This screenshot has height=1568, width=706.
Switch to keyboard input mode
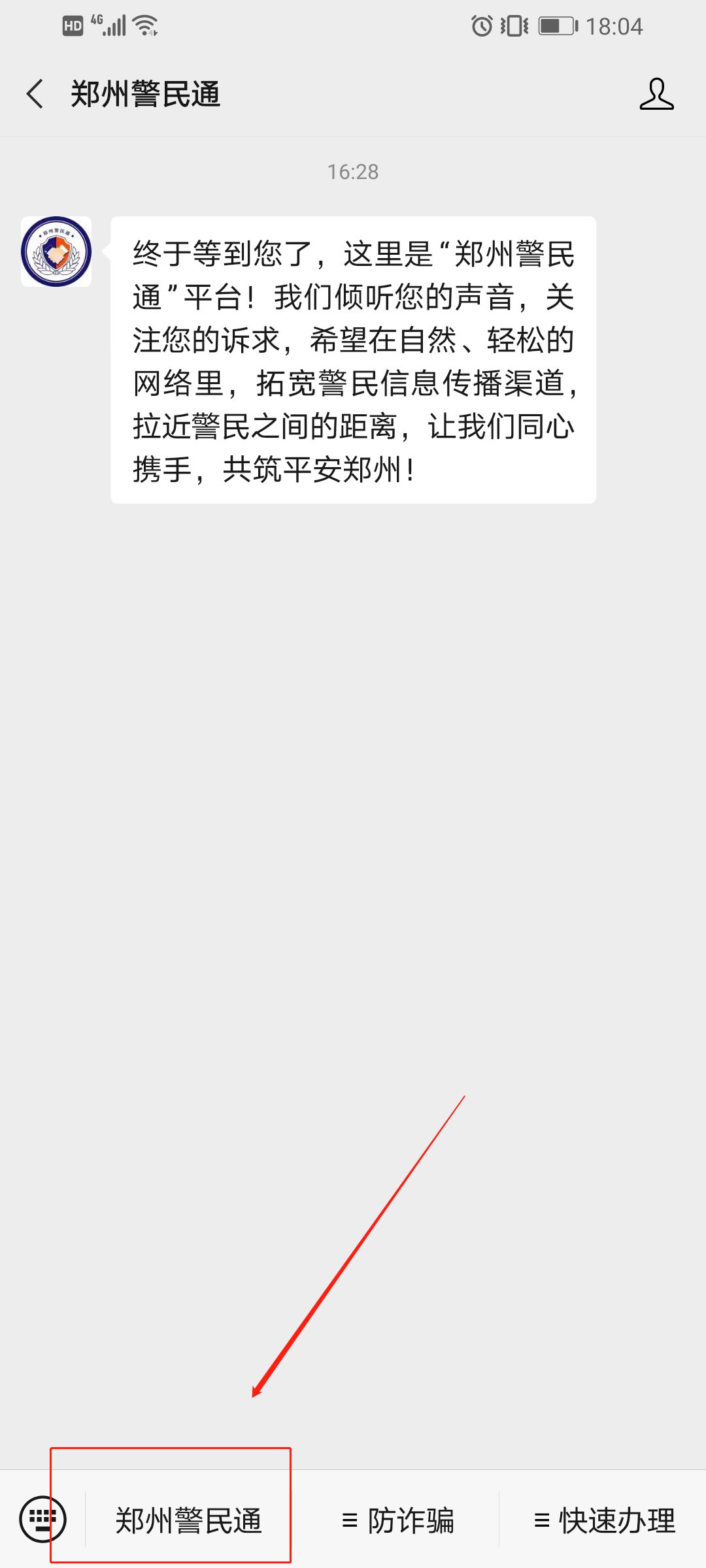point(42,1519)
